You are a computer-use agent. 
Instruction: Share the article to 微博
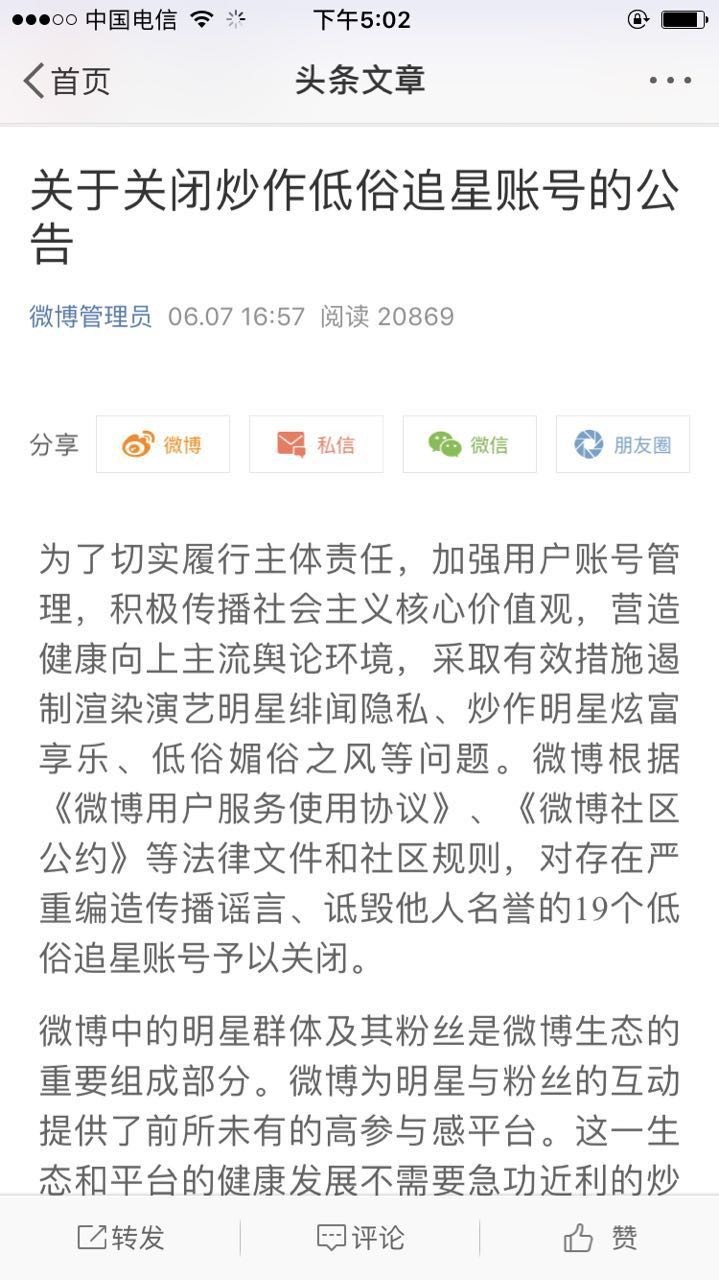coord(163,444)
